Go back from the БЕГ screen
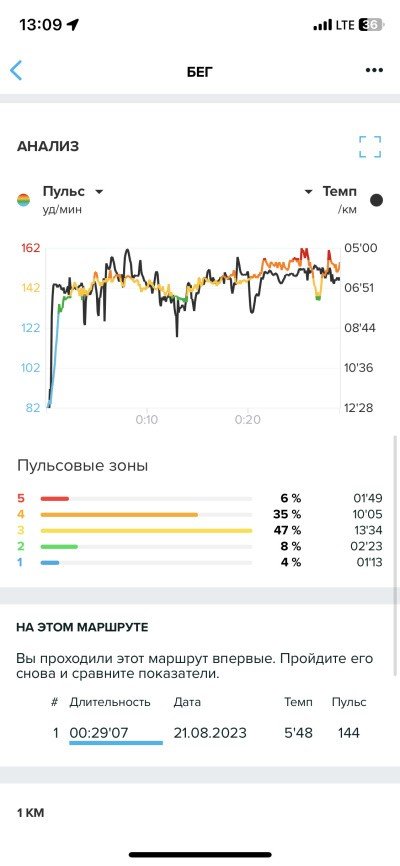 pos(16,71)
